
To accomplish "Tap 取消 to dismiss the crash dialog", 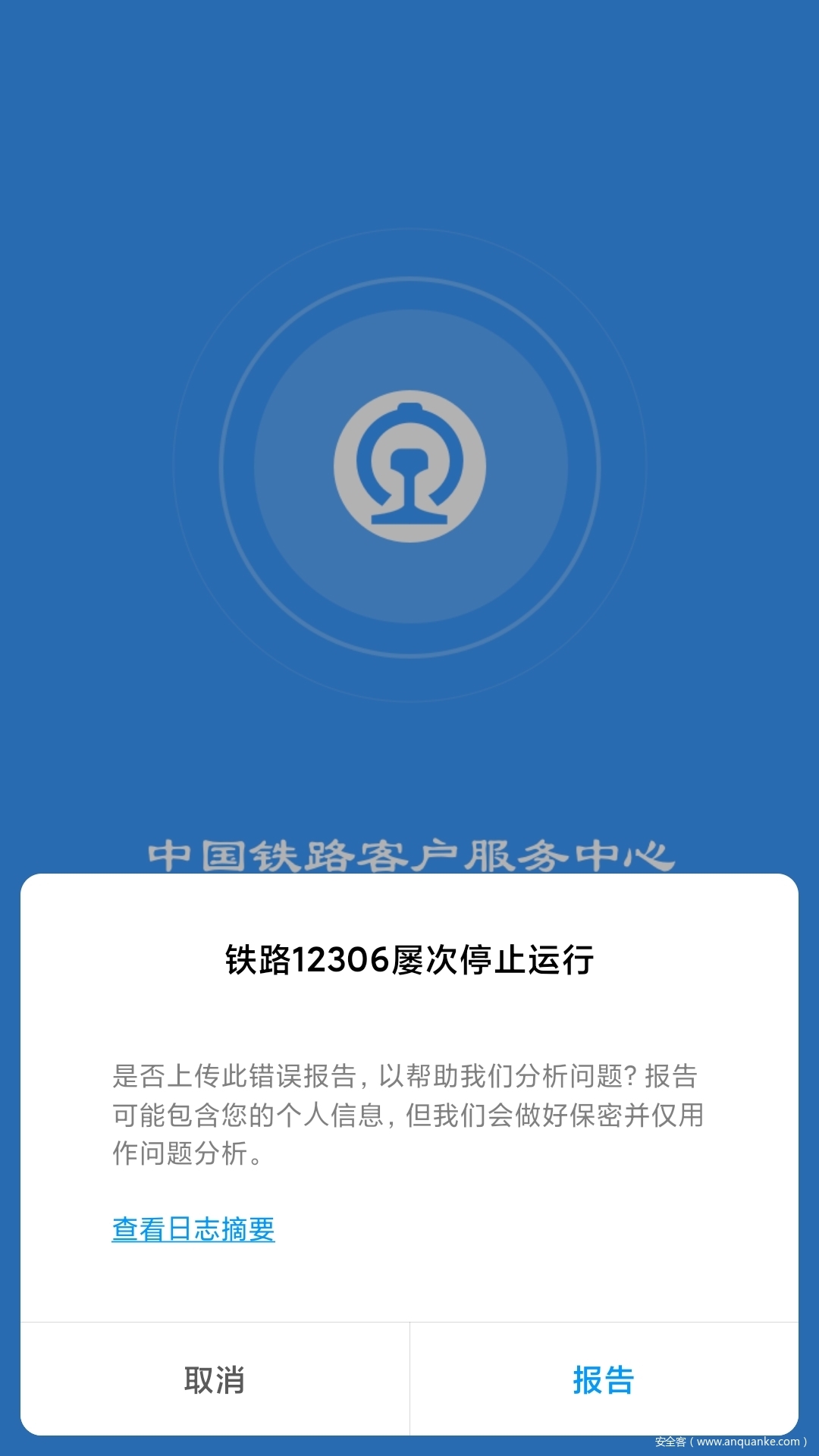I will point(215,1379).
